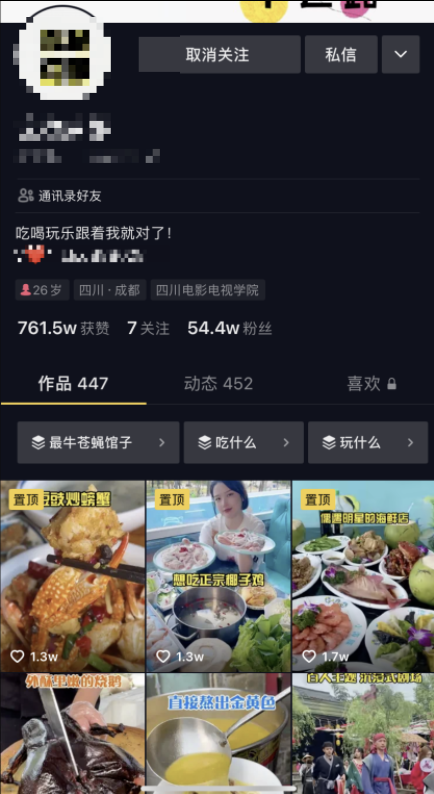Open the 外酥里嫩的烧鹅 video
This screenshot has width=434, height=794.
pos(72,733)
